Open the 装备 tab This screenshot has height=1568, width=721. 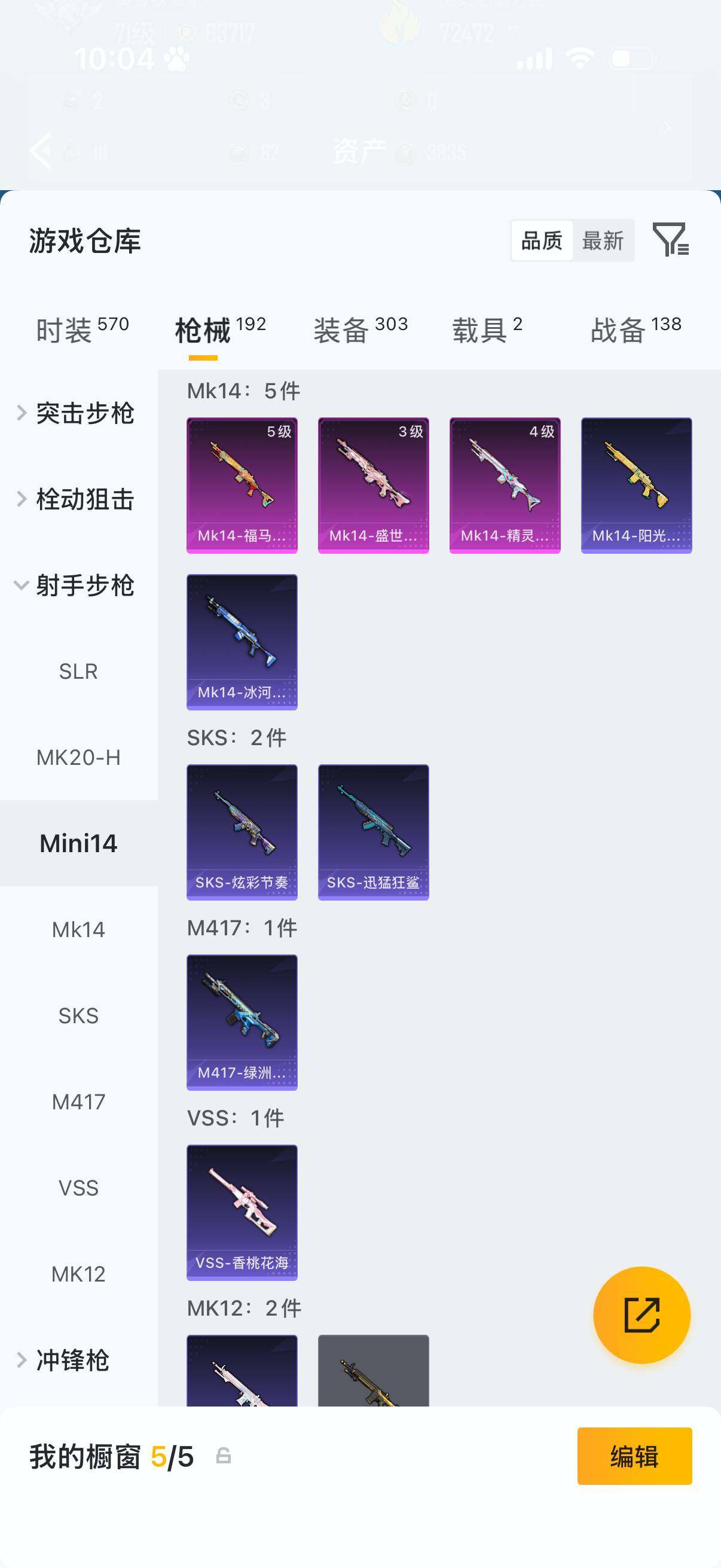pyautogui.click(x=344, y=328)
